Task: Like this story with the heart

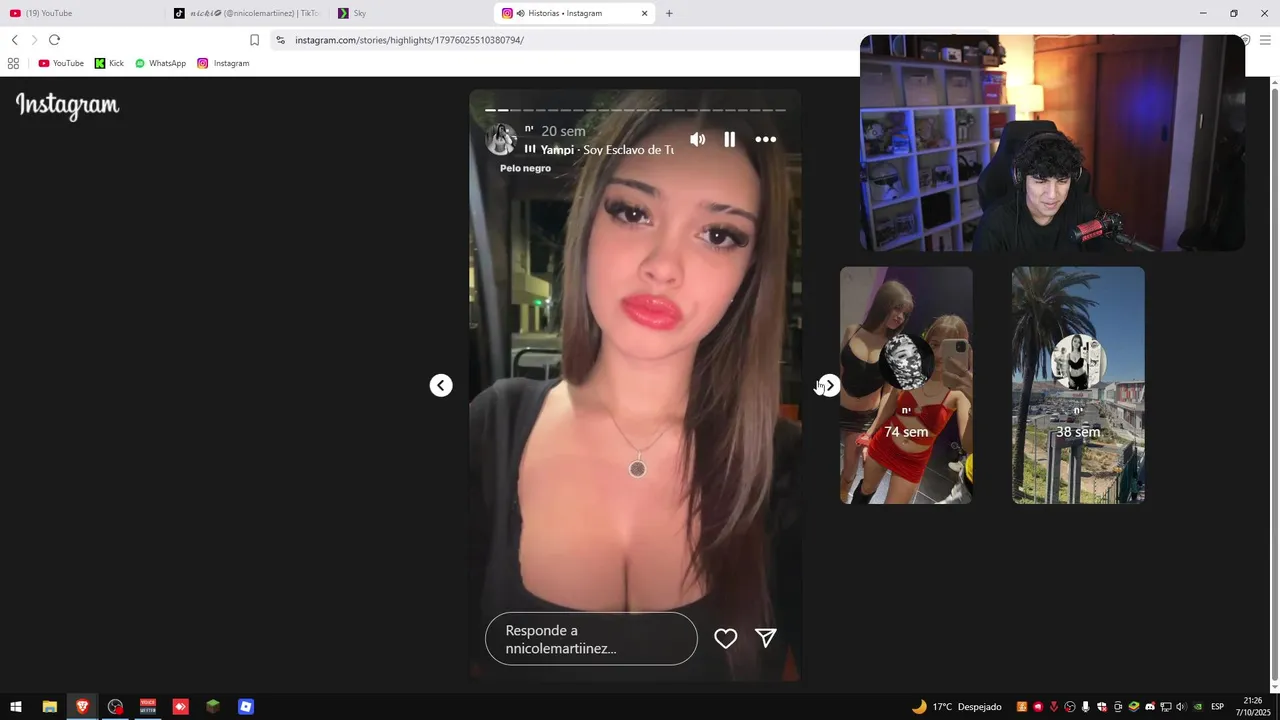Action: tap(725, 638)
